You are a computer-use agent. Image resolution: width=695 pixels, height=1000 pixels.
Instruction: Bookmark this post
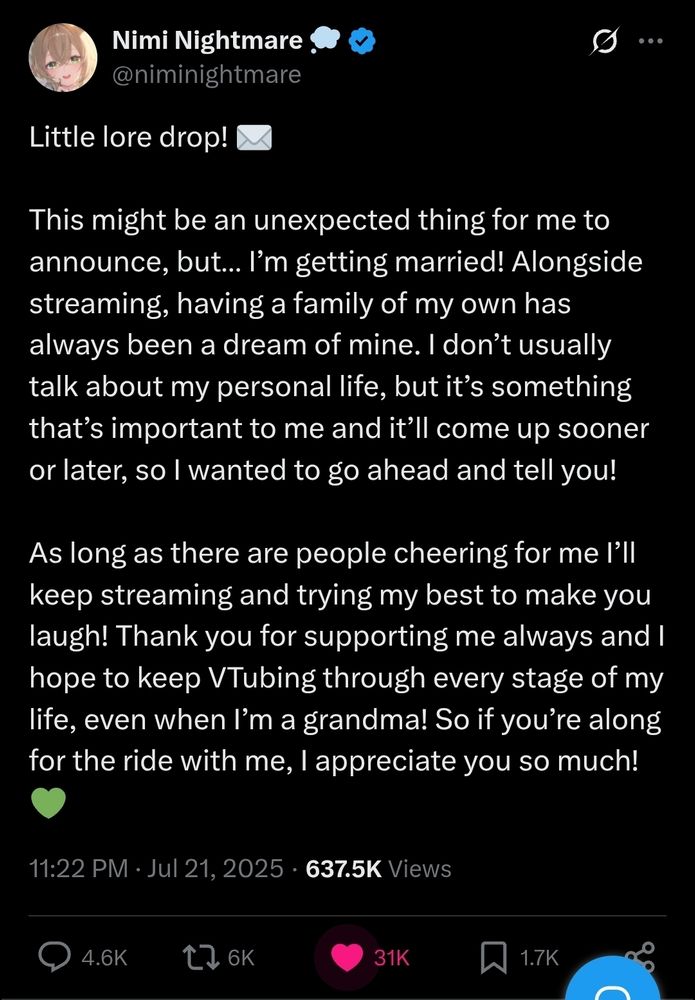pos(494,957)
